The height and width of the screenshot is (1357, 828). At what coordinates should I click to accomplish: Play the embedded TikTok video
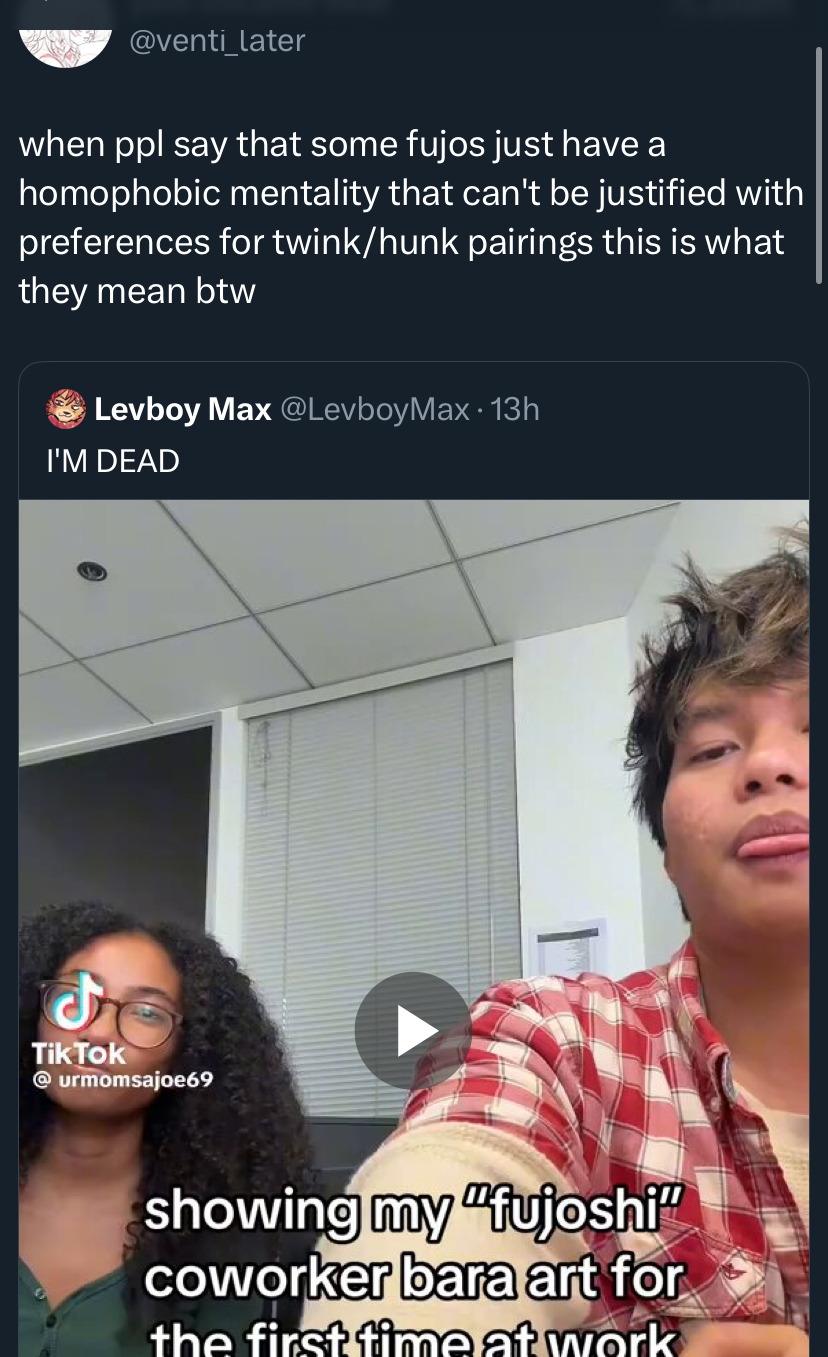pyautogui.click(x=413, y=1030)
